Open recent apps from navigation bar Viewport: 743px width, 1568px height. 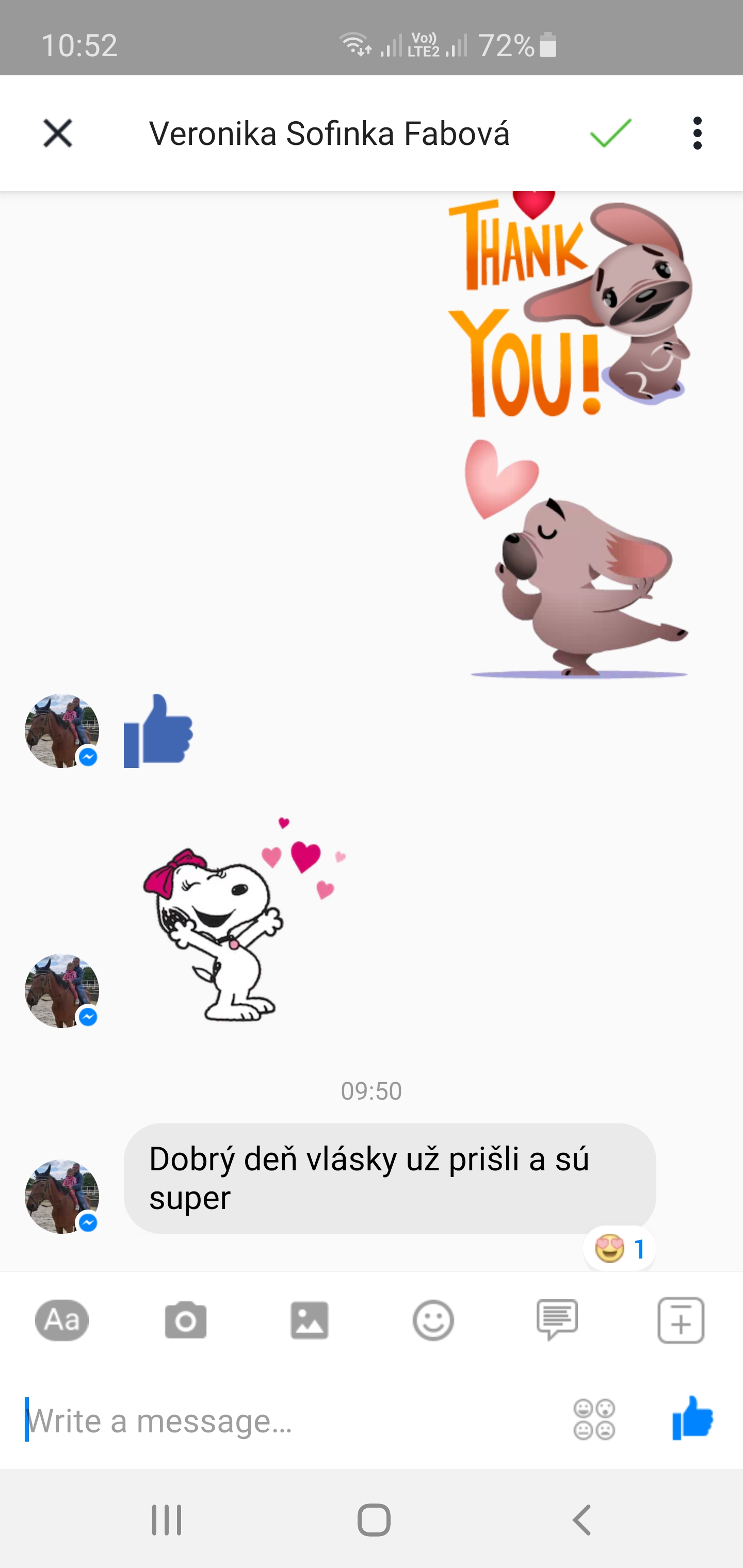coord(166,1520)
